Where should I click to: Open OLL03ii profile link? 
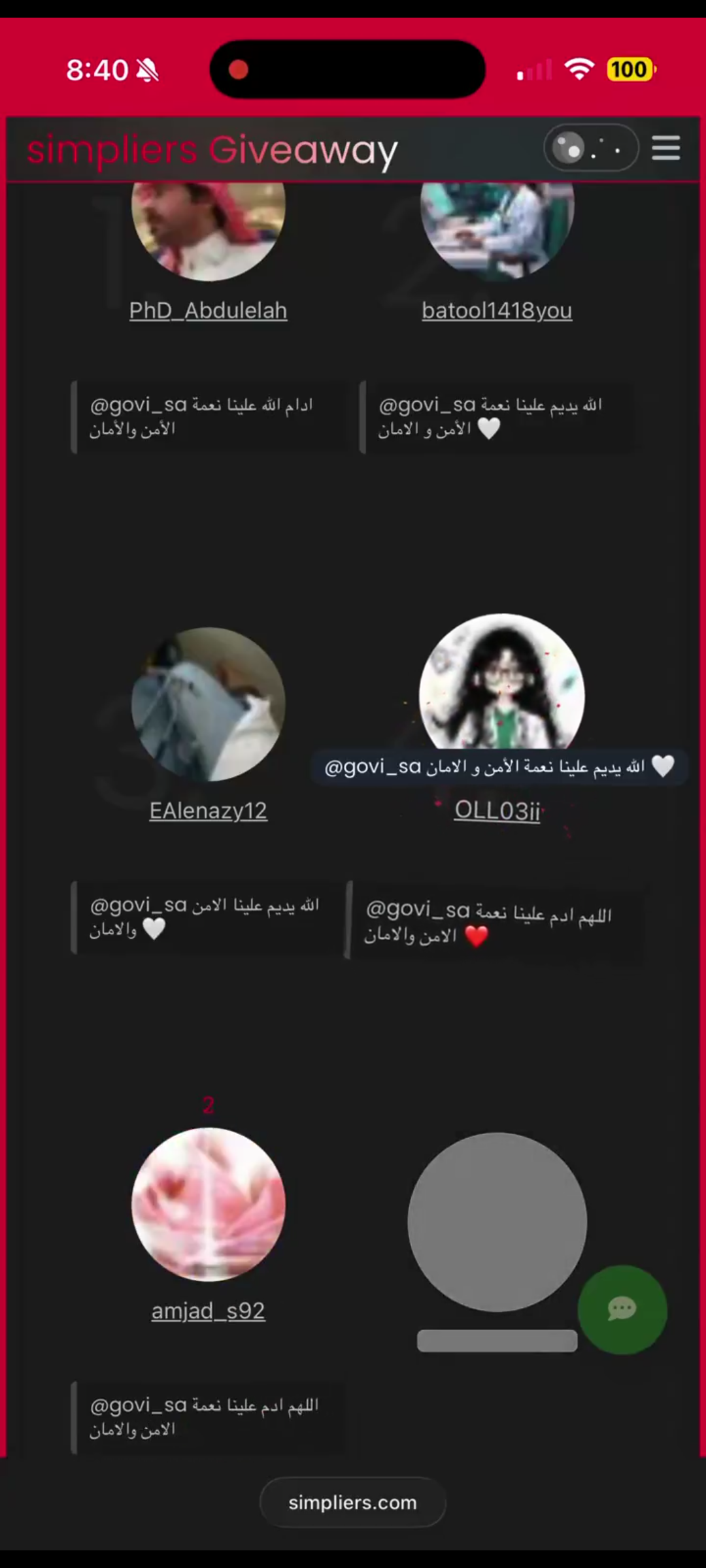coord(497,811)
